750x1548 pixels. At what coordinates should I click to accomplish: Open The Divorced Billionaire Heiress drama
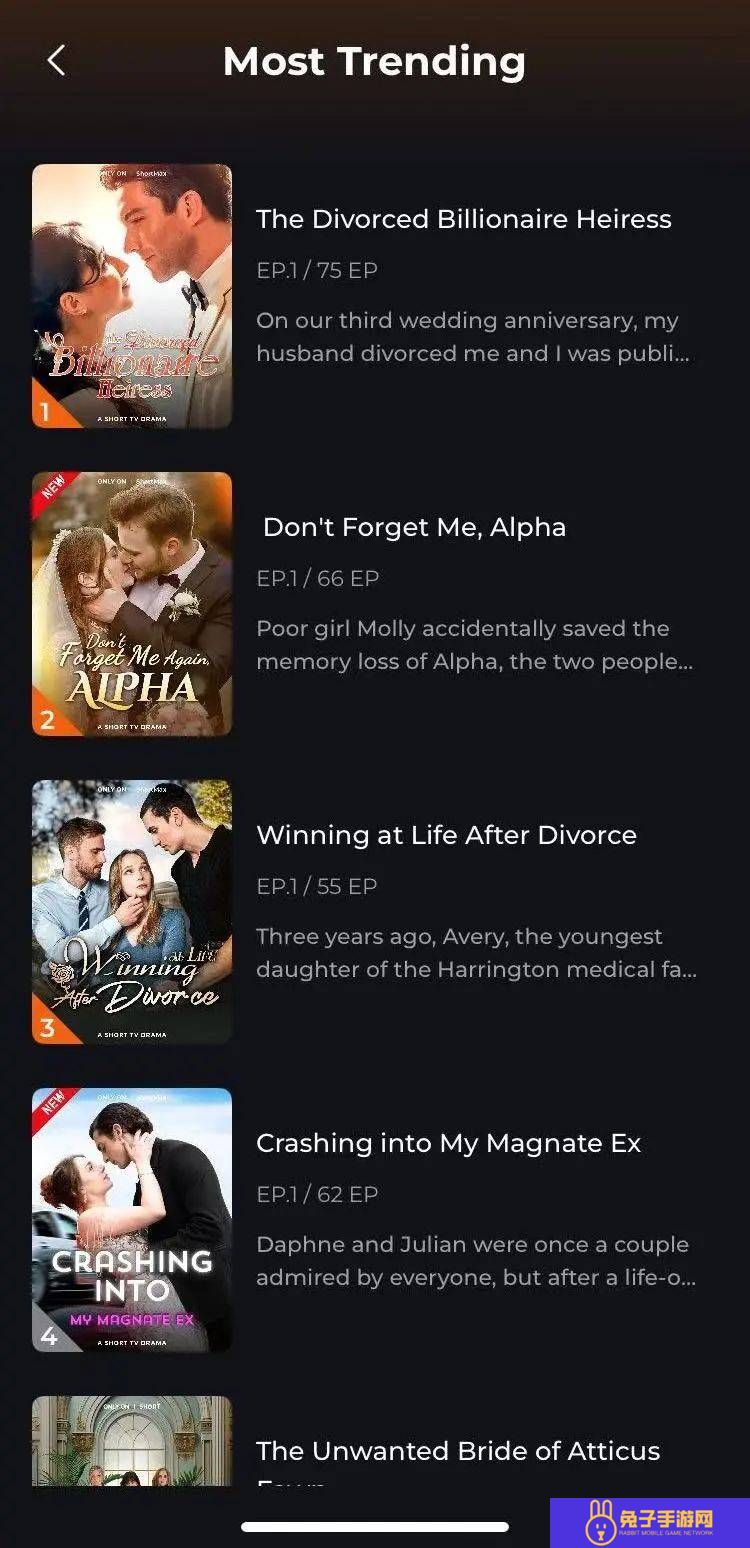pos(463,220)
